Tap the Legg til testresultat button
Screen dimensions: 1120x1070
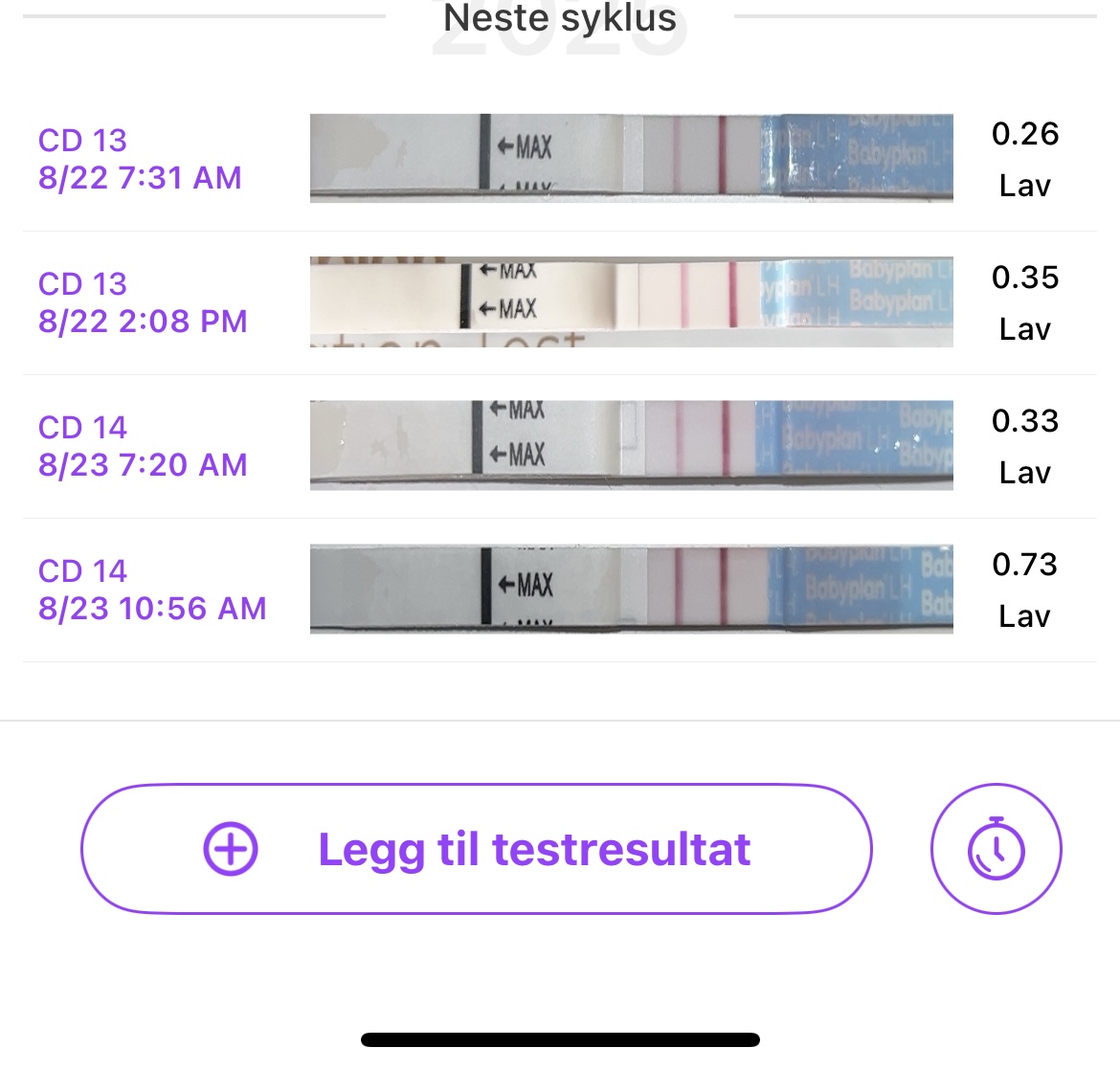point(476,849)
